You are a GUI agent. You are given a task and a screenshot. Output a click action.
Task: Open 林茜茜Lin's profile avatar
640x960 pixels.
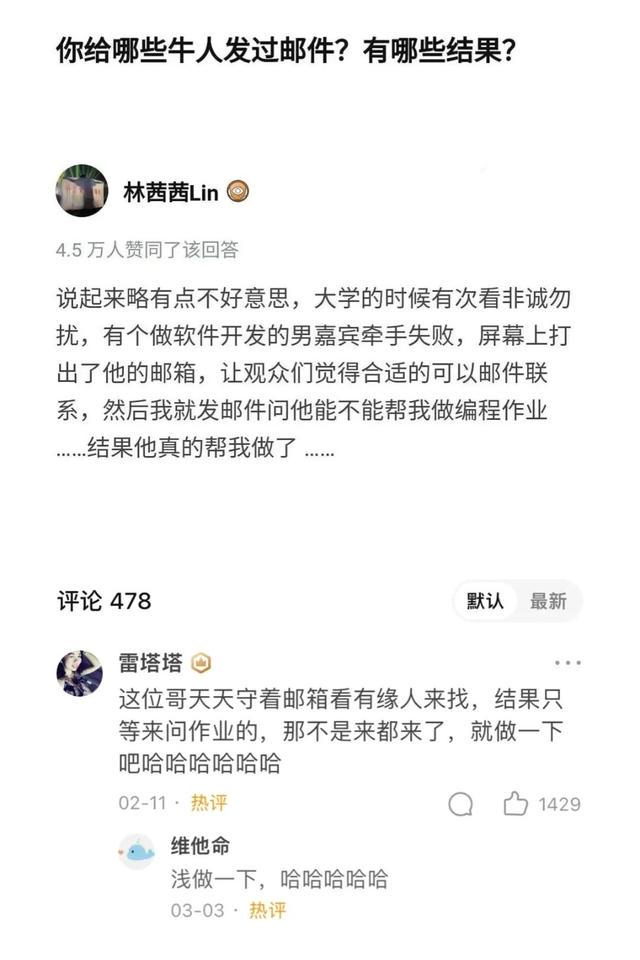pyautogui.click(x=82, y=191)
